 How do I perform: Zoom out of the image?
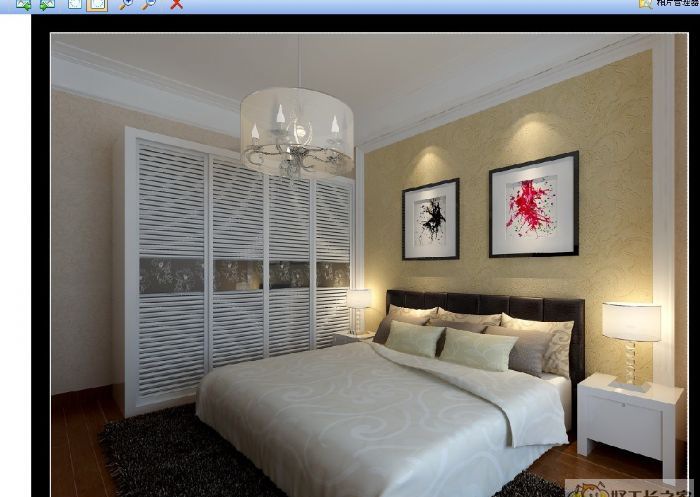pyautogui.click(x=149, y=4)
